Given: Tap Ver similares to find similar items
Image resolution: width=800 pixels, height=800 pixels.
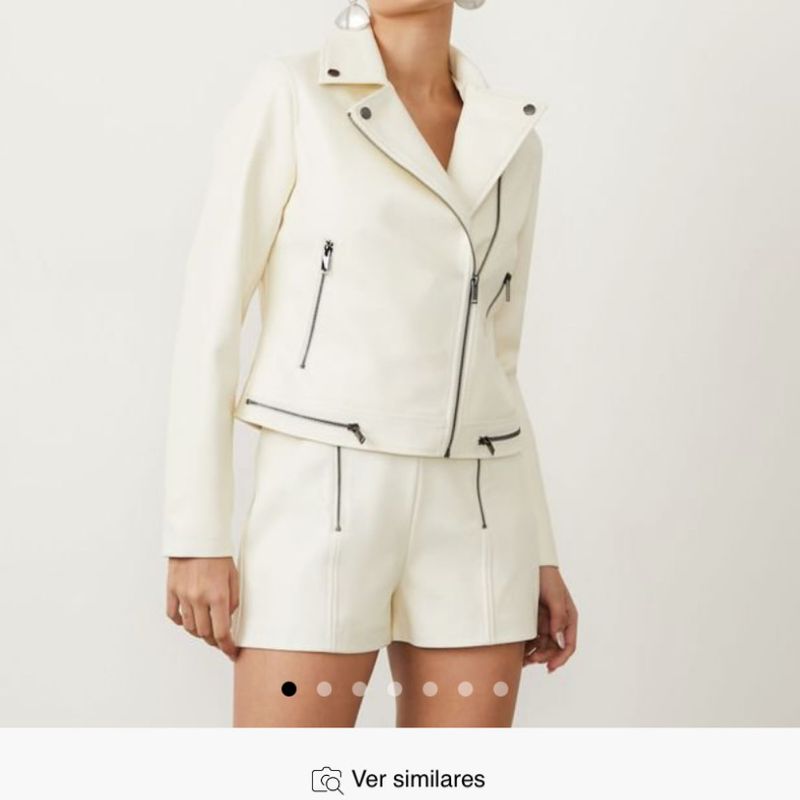Looking at the screenshot, I should (x=399, y=779).
